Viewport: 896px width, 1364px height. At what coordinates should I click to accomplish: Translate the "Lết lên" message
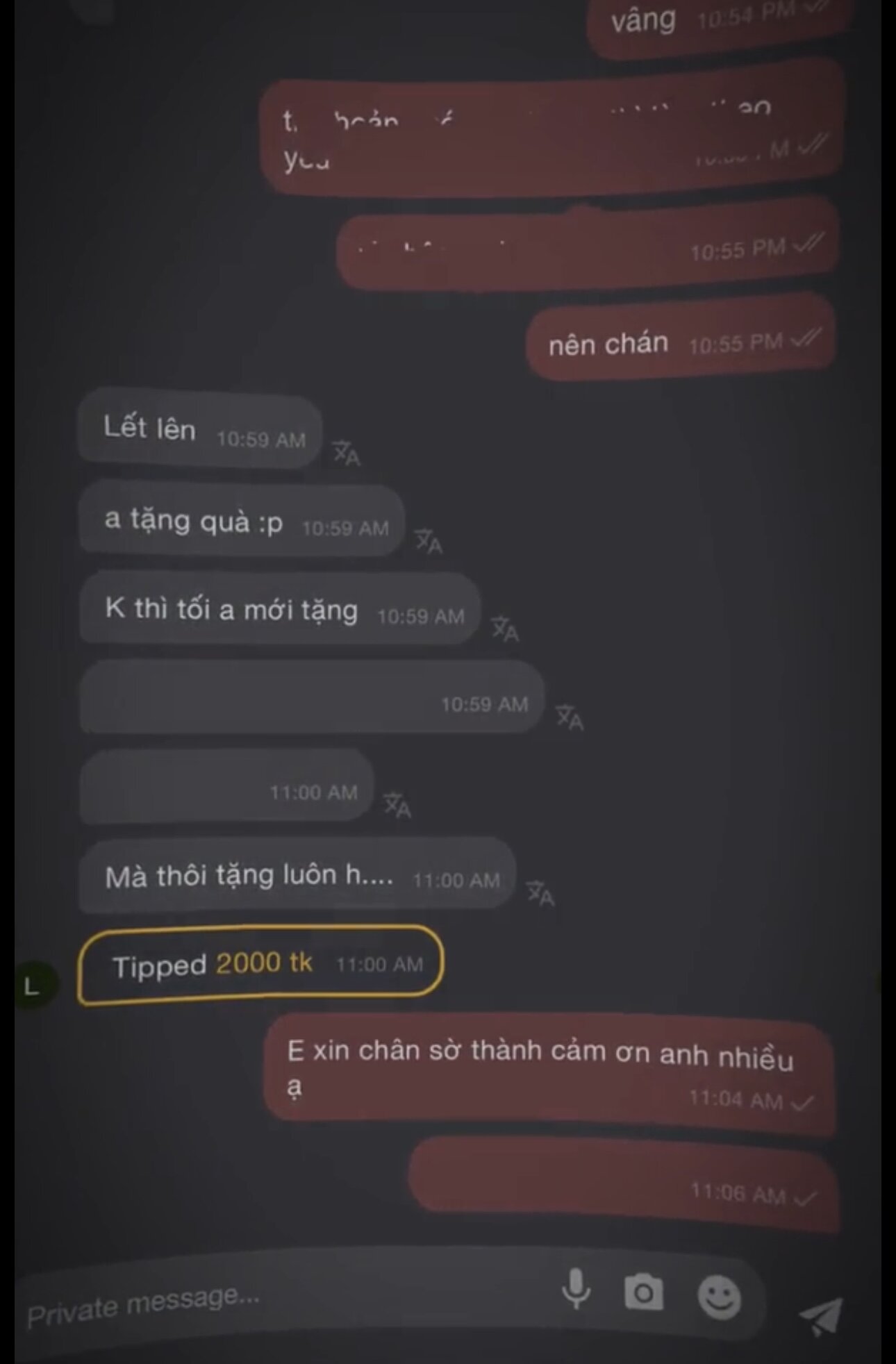pos(347,454)
